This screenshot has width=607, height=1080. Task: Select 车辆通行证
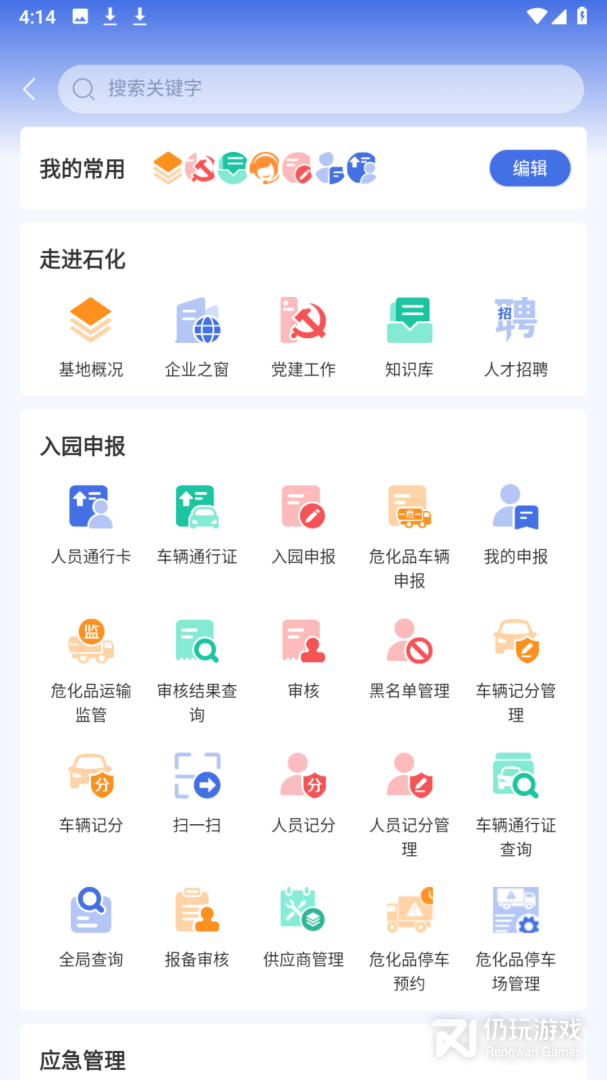197,524
